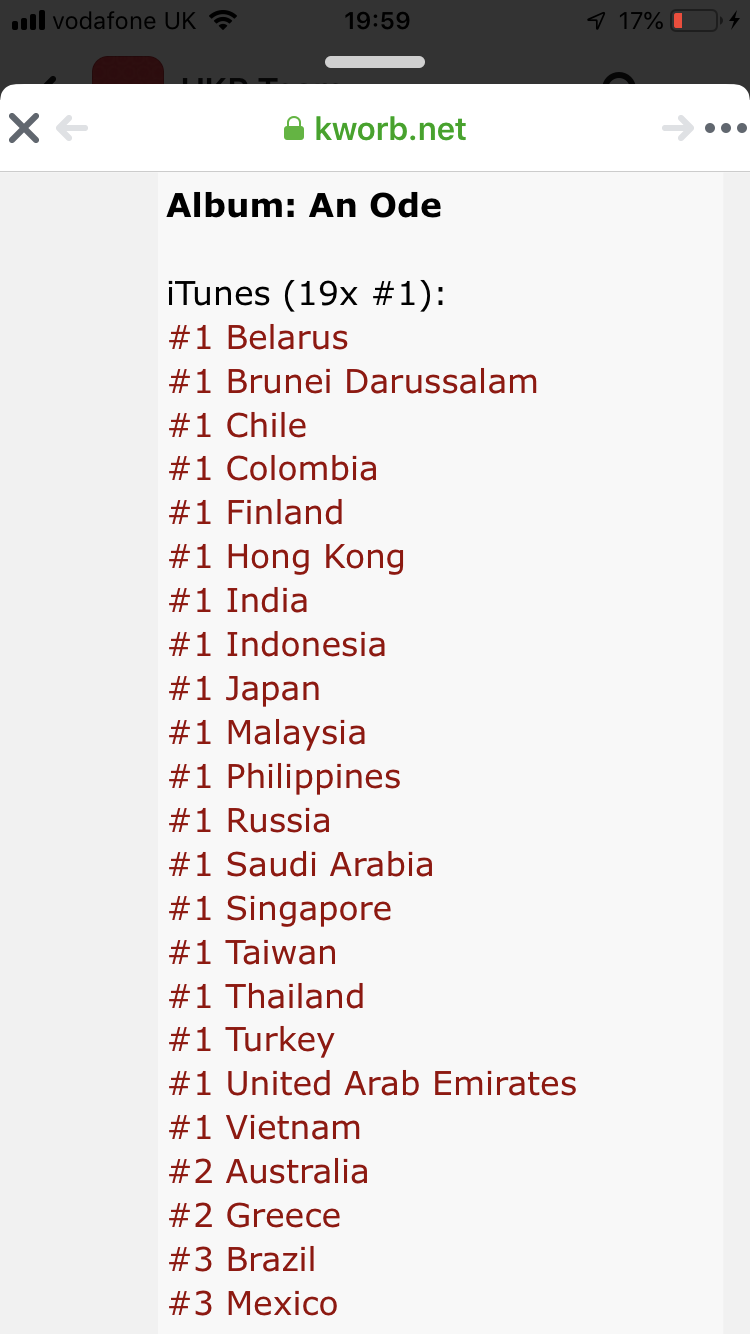Go forward to the next page
Viewport: 750px width, 1334px height.
coord(678,128)
